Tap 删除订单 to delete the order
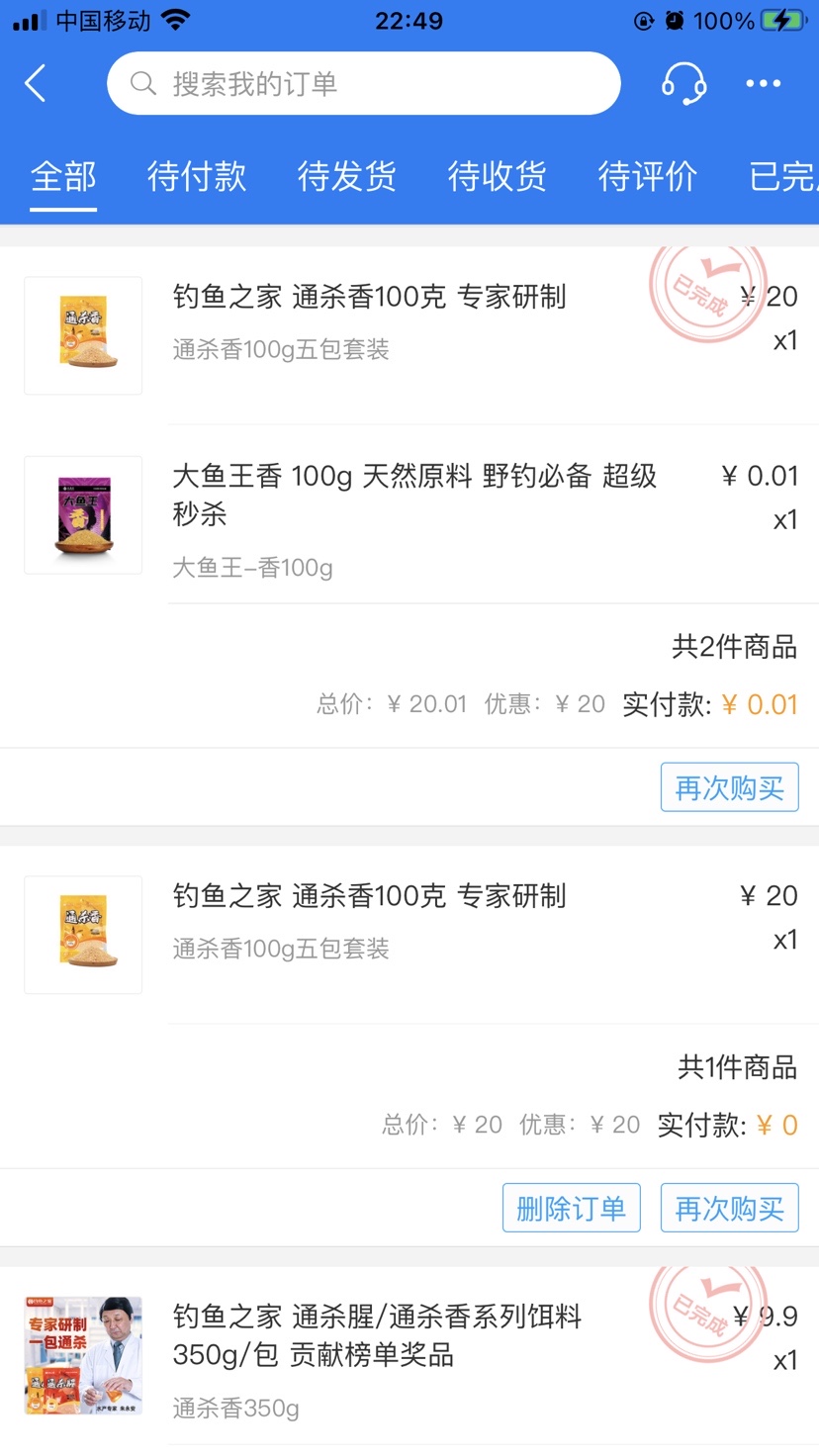This screenshot has height=1456, width=819. (572, 1207)
